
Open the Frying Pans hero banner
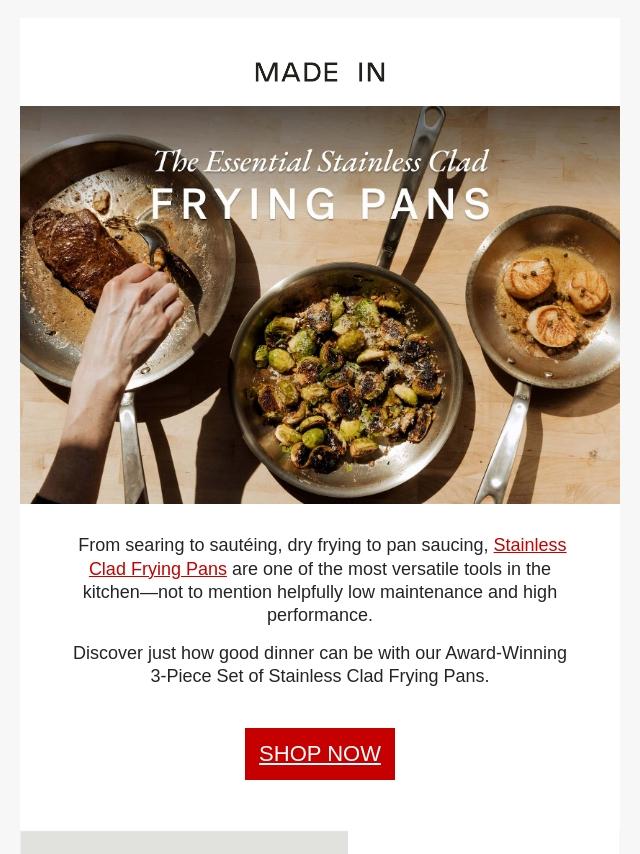pos(320,304)
